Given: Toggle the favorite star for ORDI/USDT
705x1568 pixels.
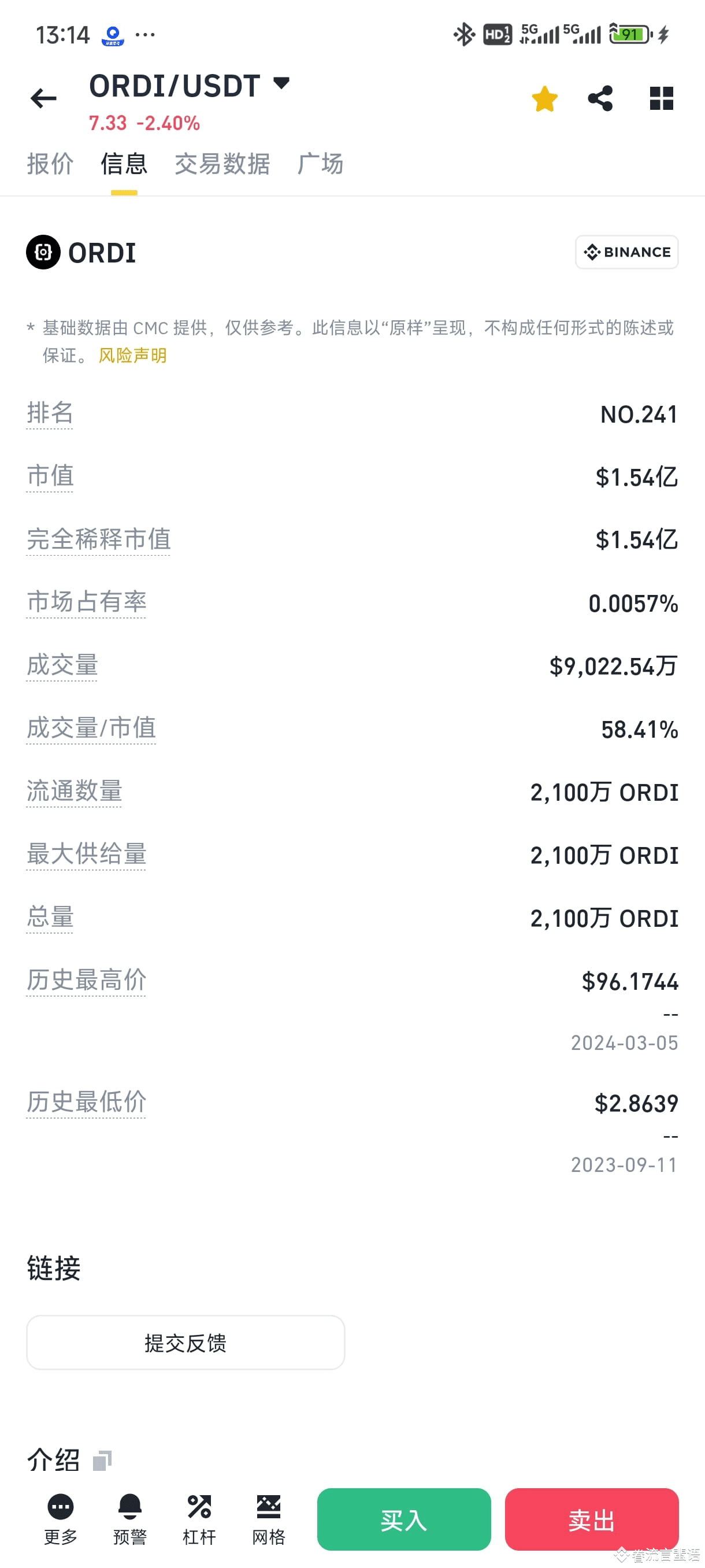Looking at the screenshot, I should 544,98.
